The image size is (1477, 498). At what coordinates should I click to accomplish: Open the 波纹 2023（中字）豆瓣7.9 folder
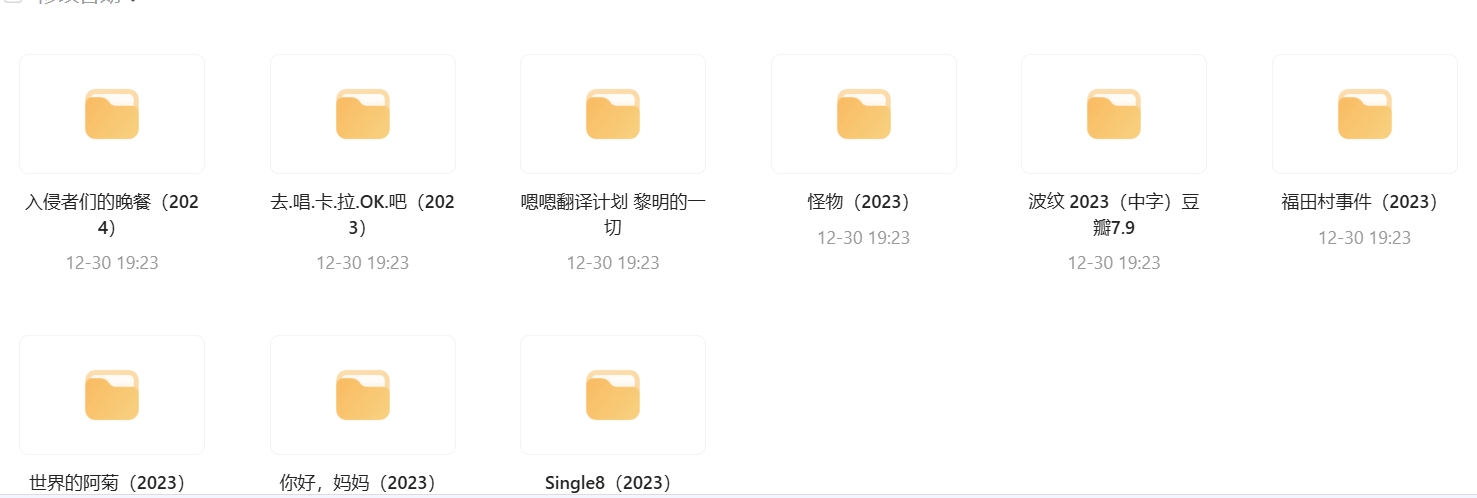point(1113,114)
